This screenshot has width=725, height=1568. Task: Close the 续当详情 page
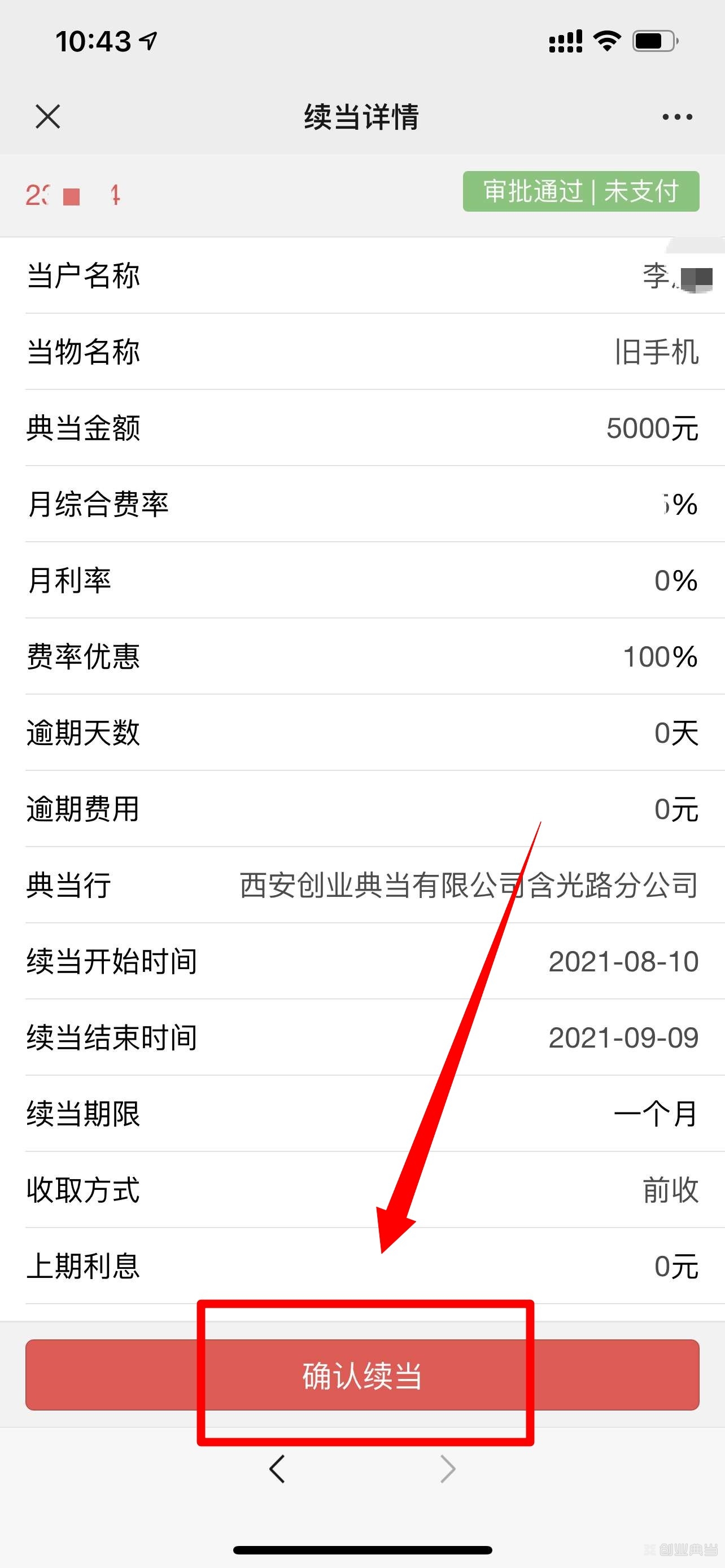[47, 116]
